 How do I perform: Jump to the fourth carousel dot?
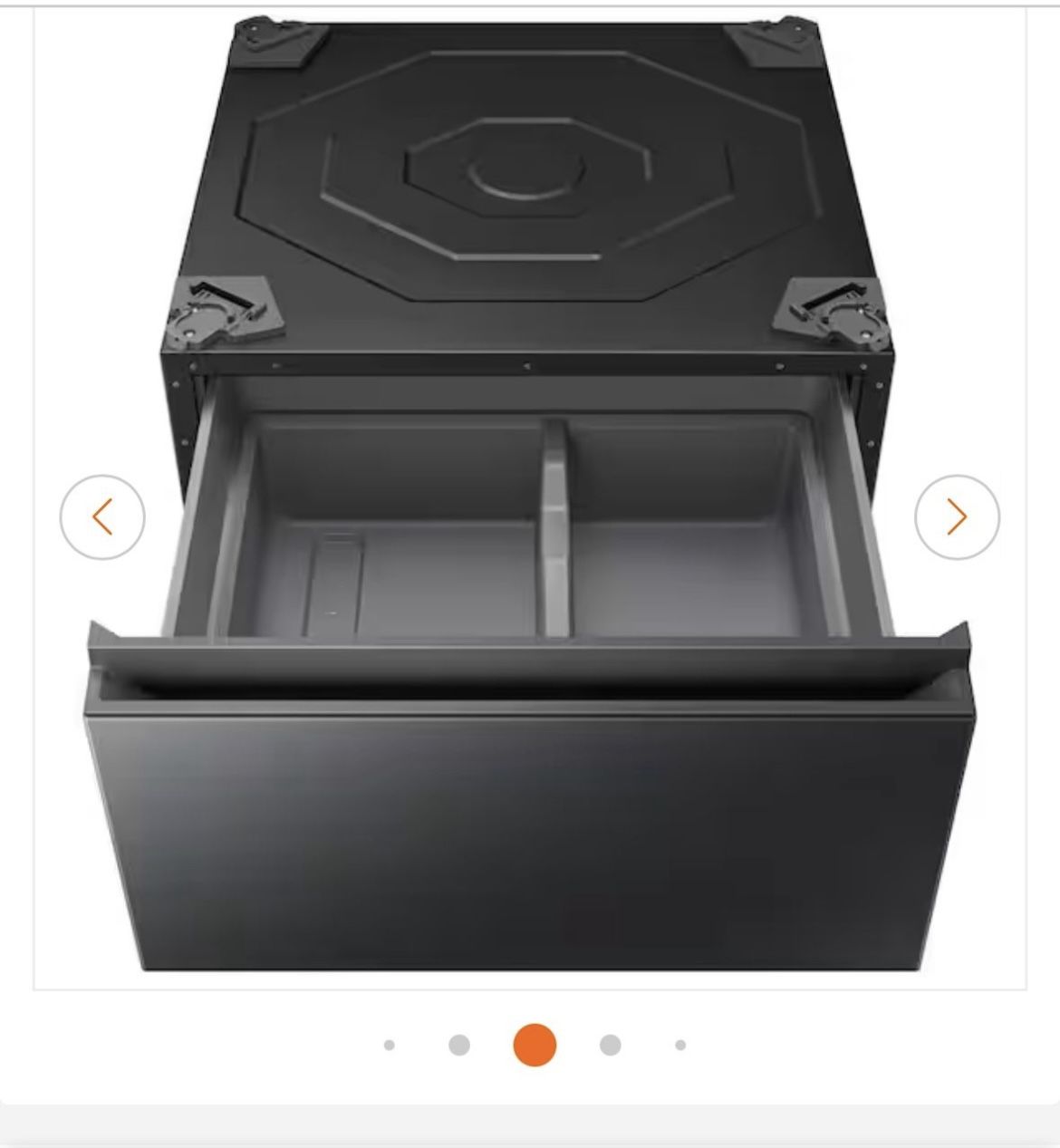(x=610, y=1045)
